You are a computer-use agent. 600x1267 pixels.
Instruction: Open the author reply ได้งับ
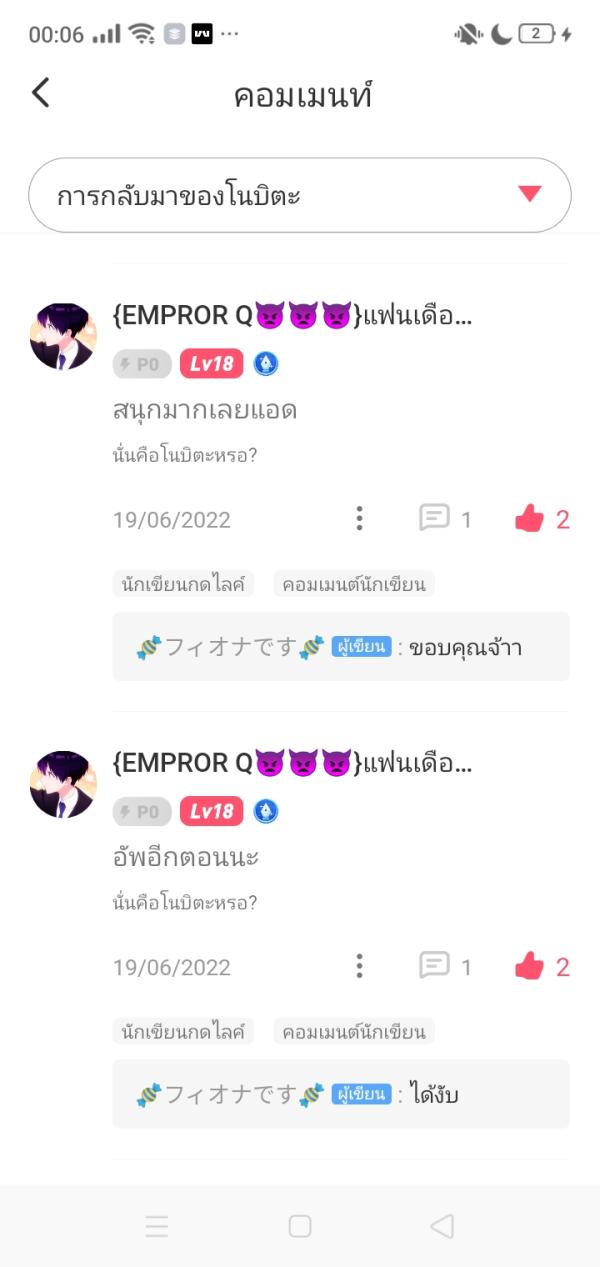point(341,1094)
